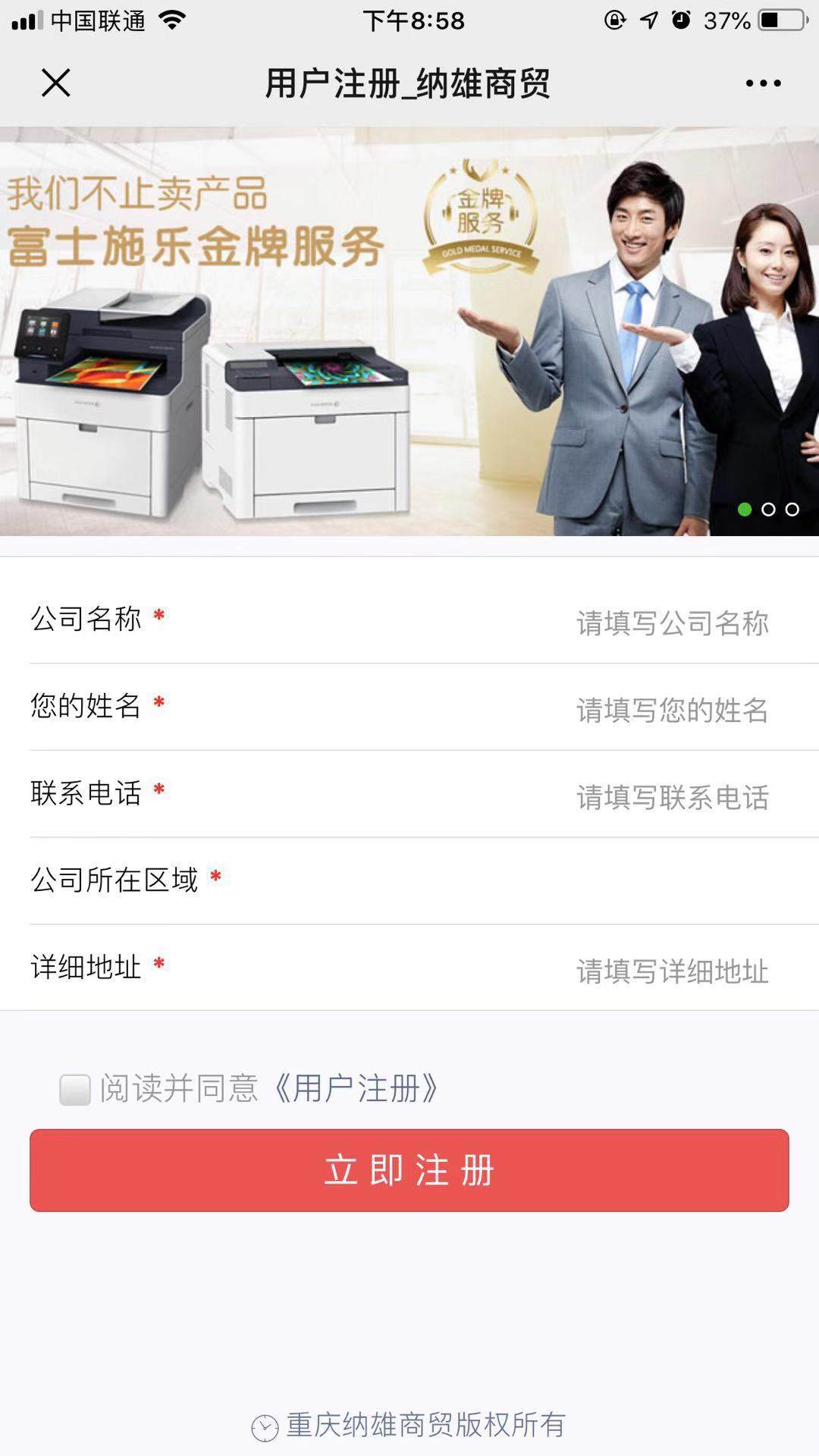Open the three-dot overflow menu
The height and width of the screenshot is (1456, 819).
point(763,83)
